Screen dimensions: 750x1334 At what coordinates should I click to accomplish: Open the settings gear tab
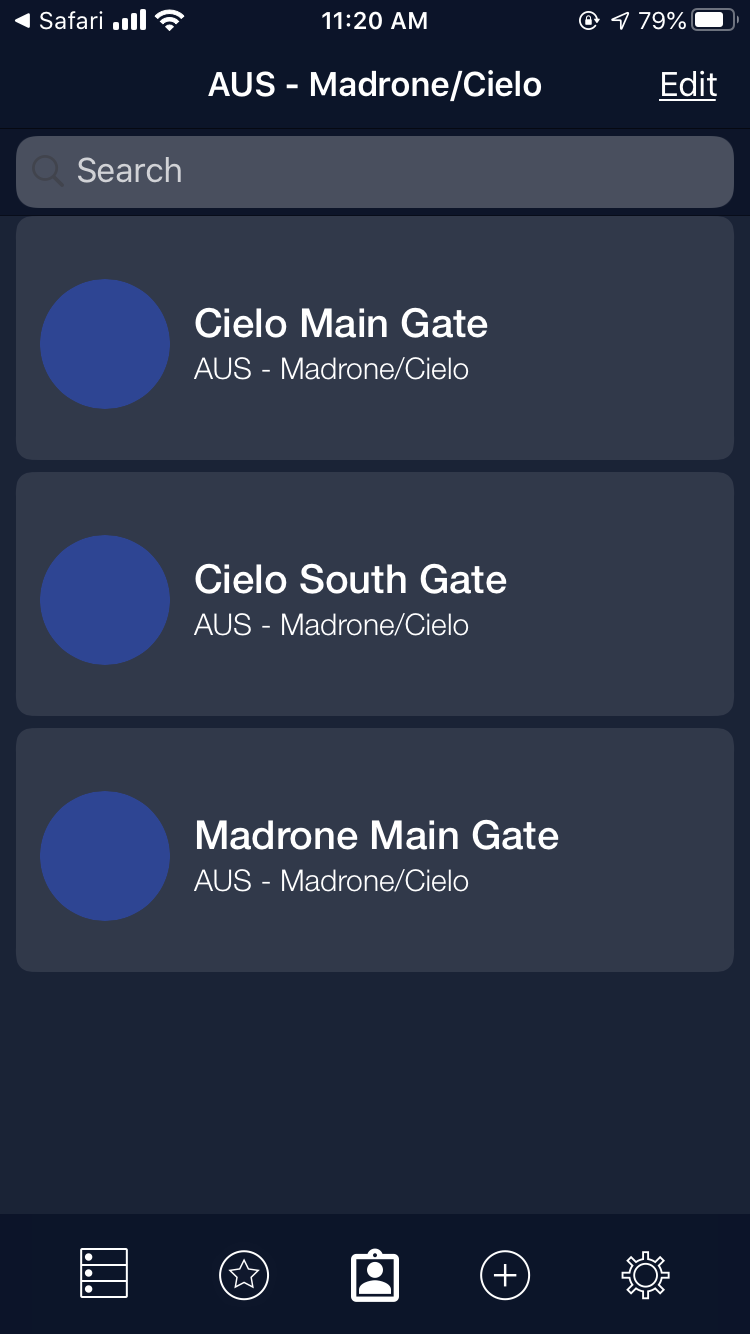(x=645, y=1275)
